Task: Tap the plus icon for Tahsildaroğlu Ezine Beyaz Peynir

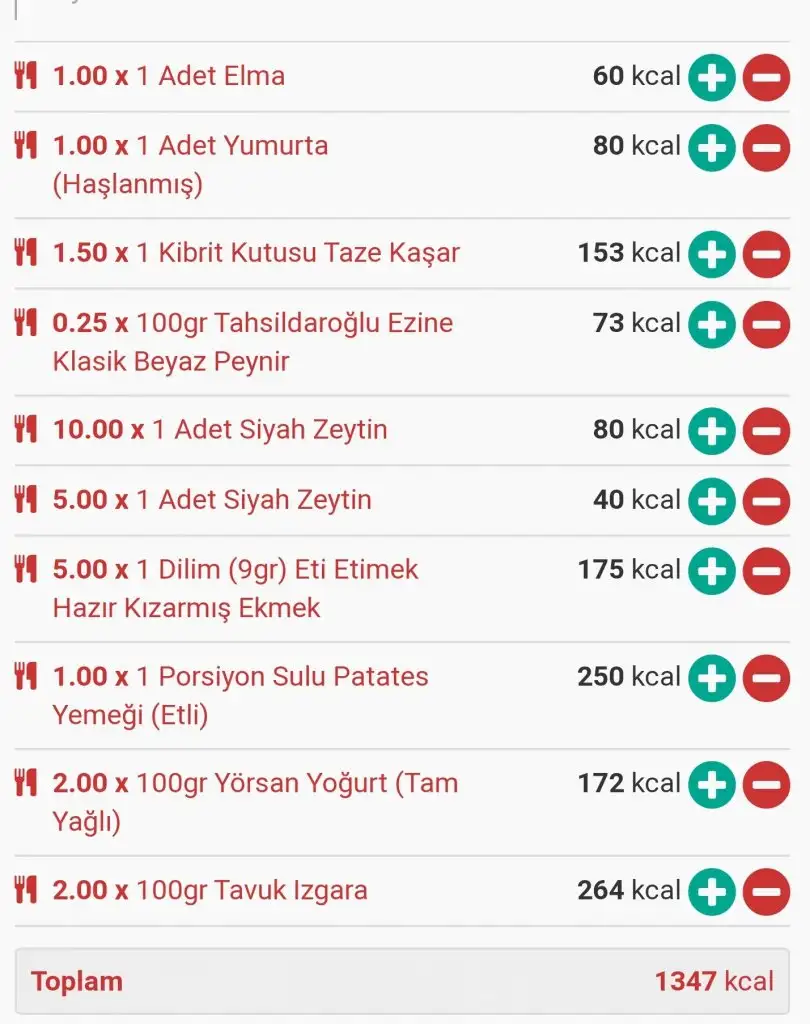Action: 712,325
